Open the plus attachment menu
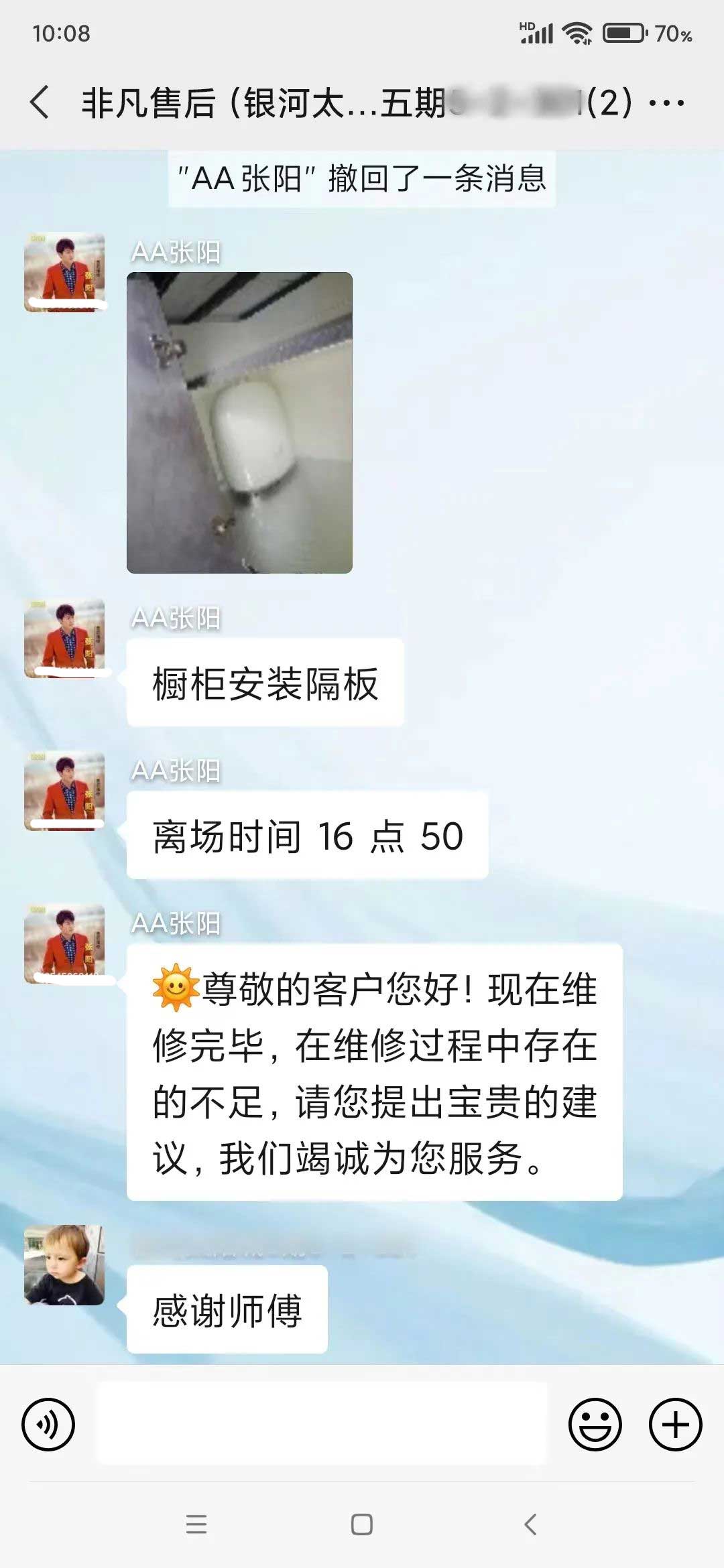 pos(675,1425)
